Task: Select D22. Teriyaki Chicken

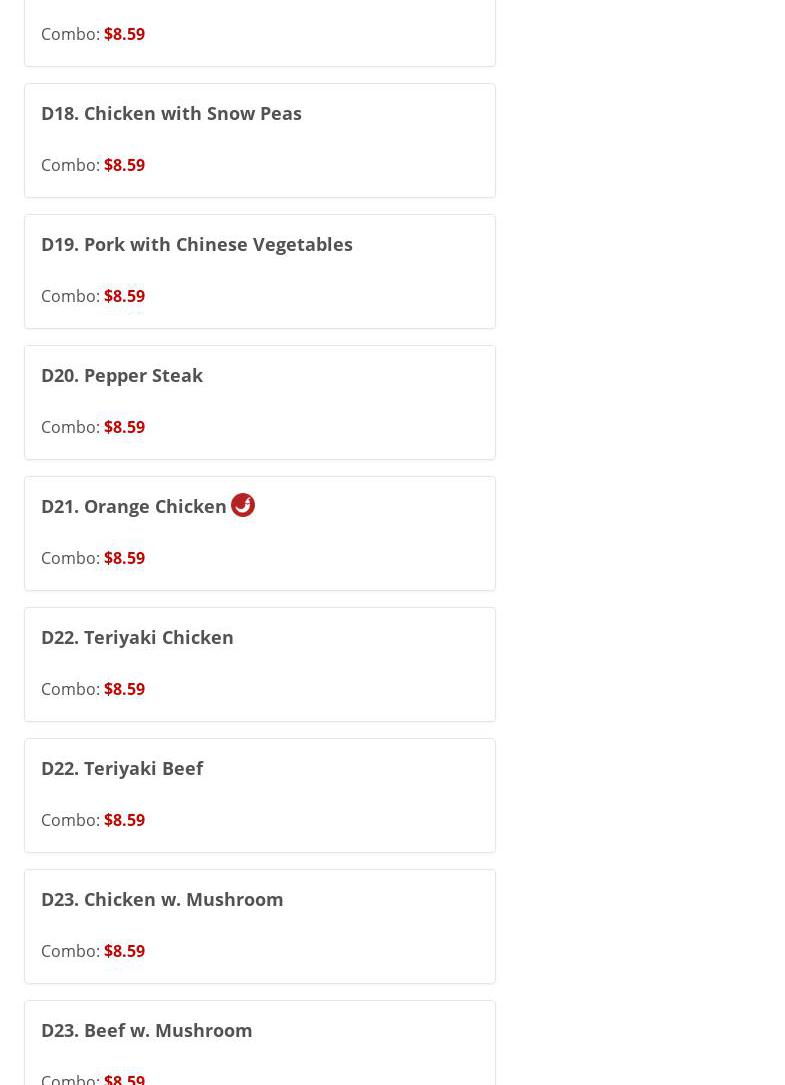Action: 137,638
